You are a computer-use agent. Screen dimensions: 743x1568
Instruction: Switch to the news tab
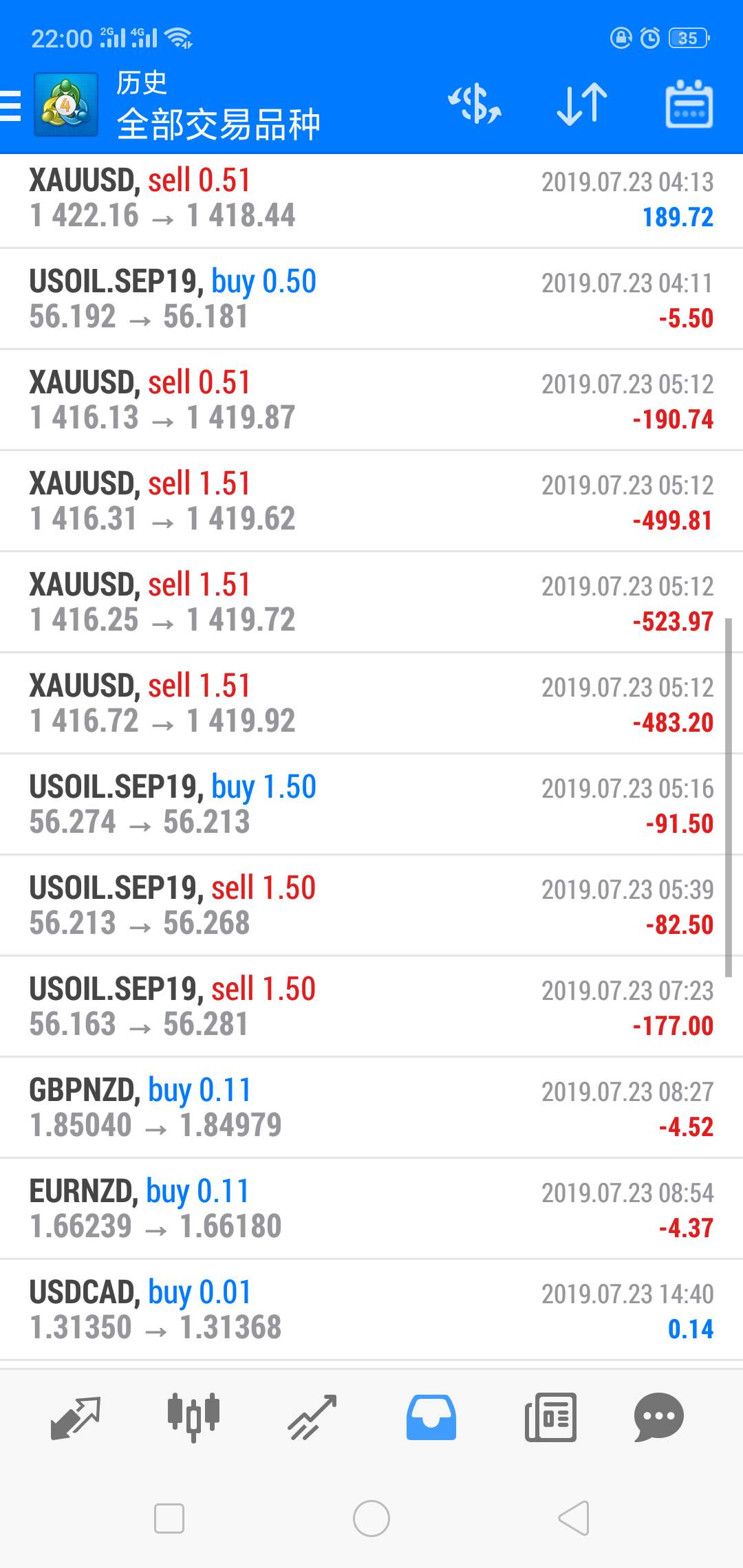(550, 1417)
